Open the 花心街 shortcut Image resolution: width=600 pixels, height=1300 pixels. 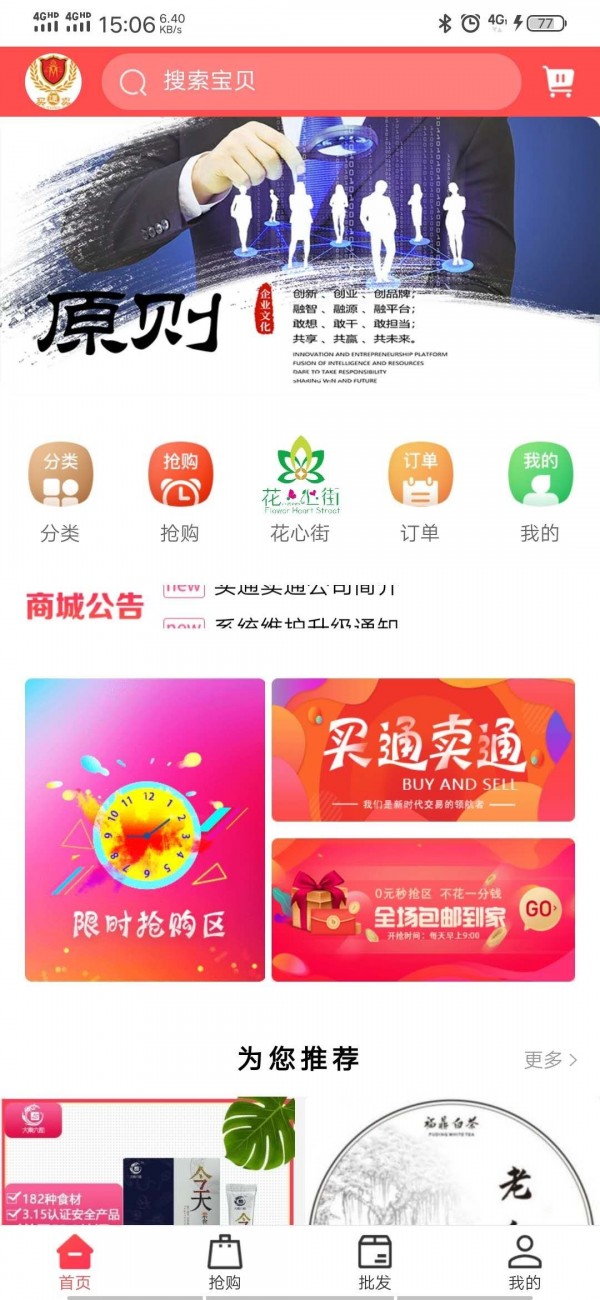tap(300, 491)
